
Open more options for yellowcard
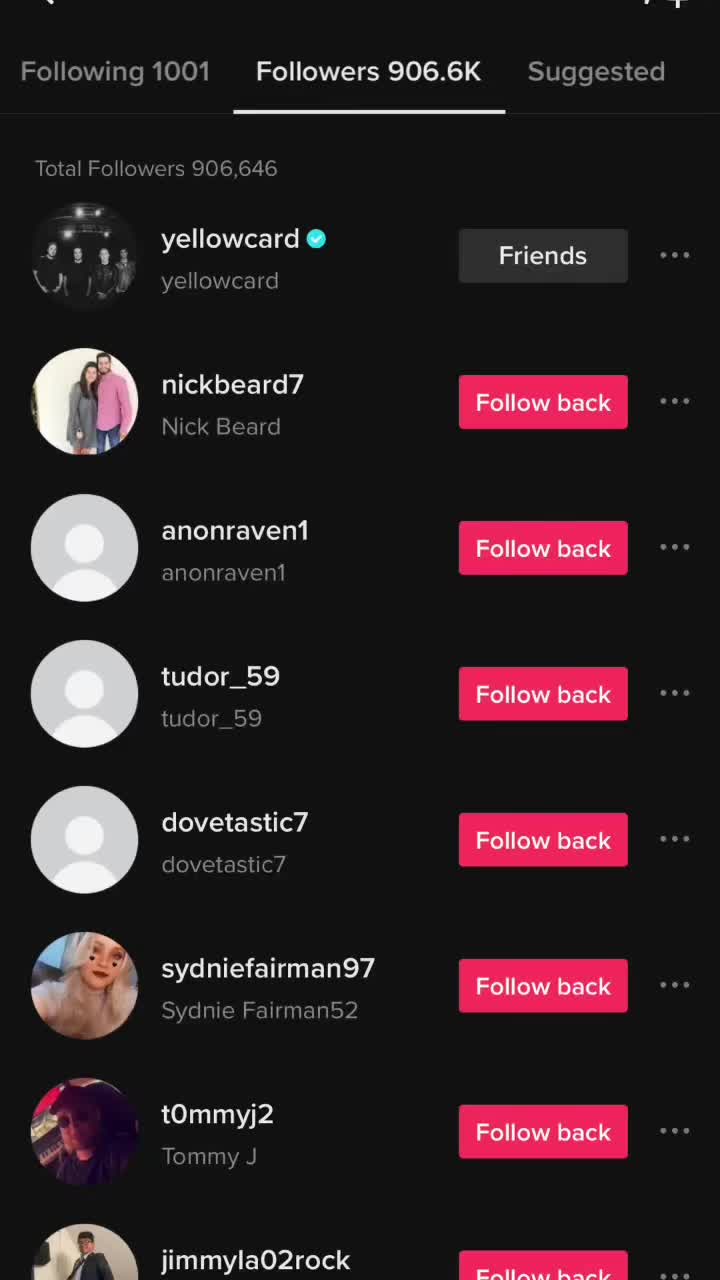[x=675, y=256]
